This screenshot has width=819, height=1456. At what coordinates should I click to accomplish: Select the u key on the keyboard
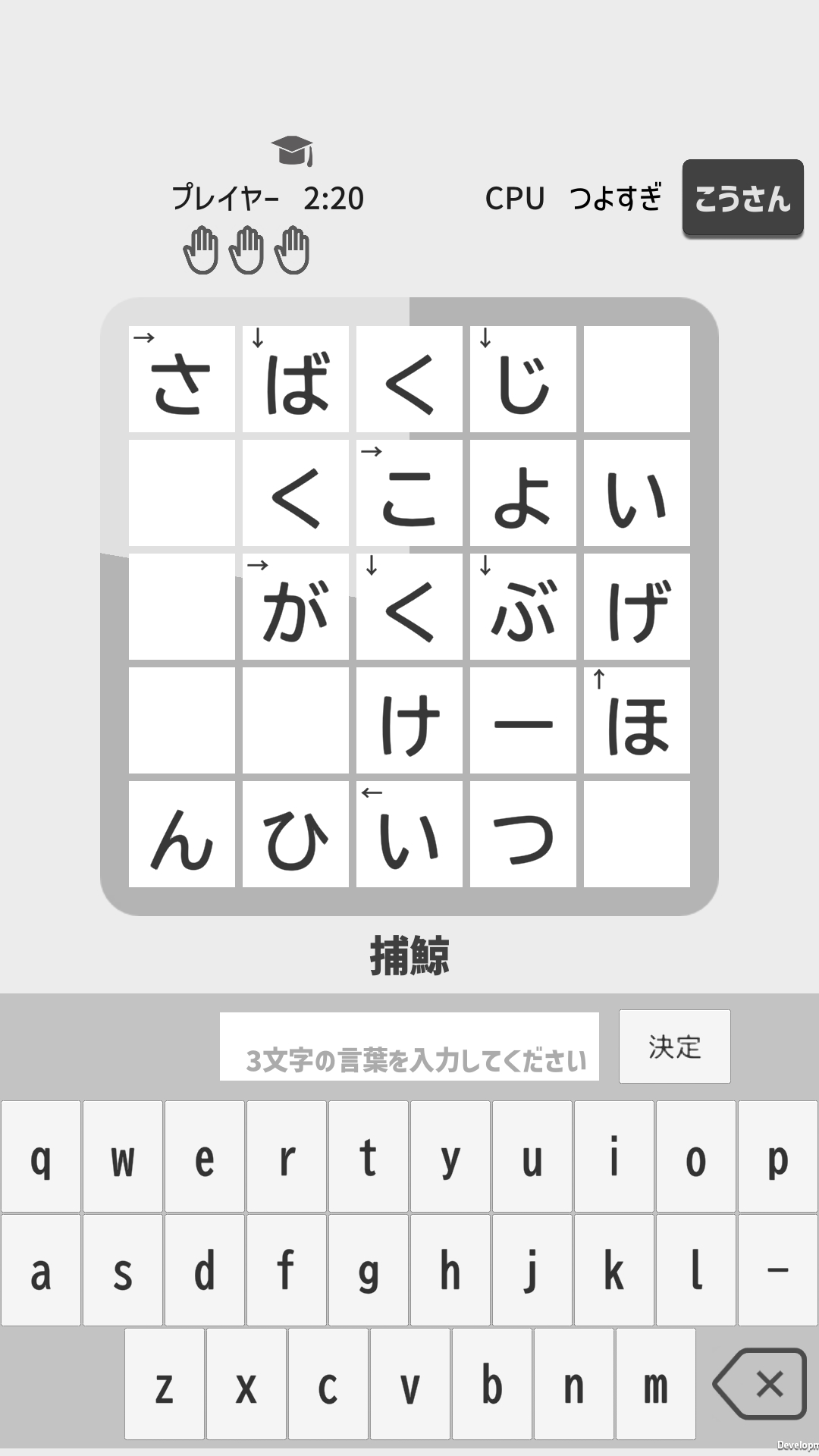pyautogui.click(x=532, y=1156)
